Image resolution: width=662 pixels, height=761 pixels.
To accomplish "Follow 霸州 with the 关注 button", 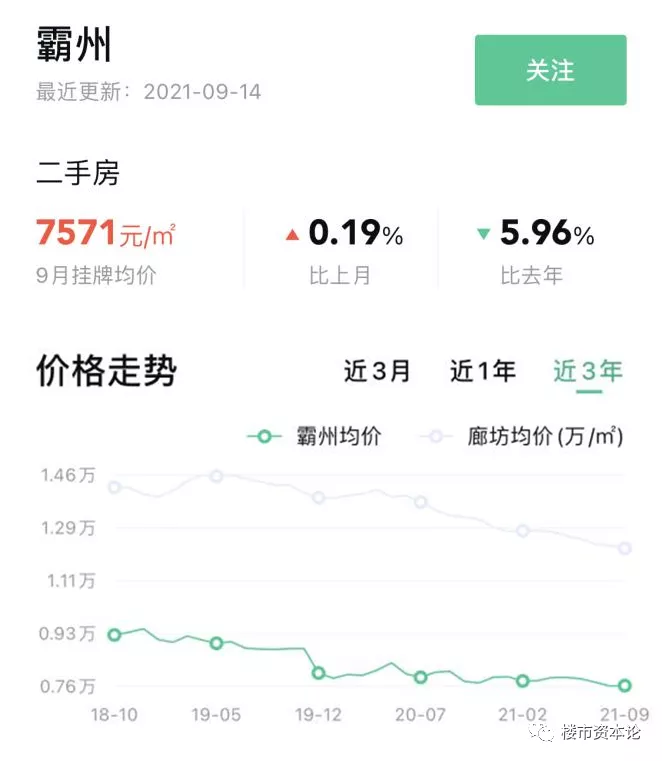I will pyautogui.click(x=550, y=70).
